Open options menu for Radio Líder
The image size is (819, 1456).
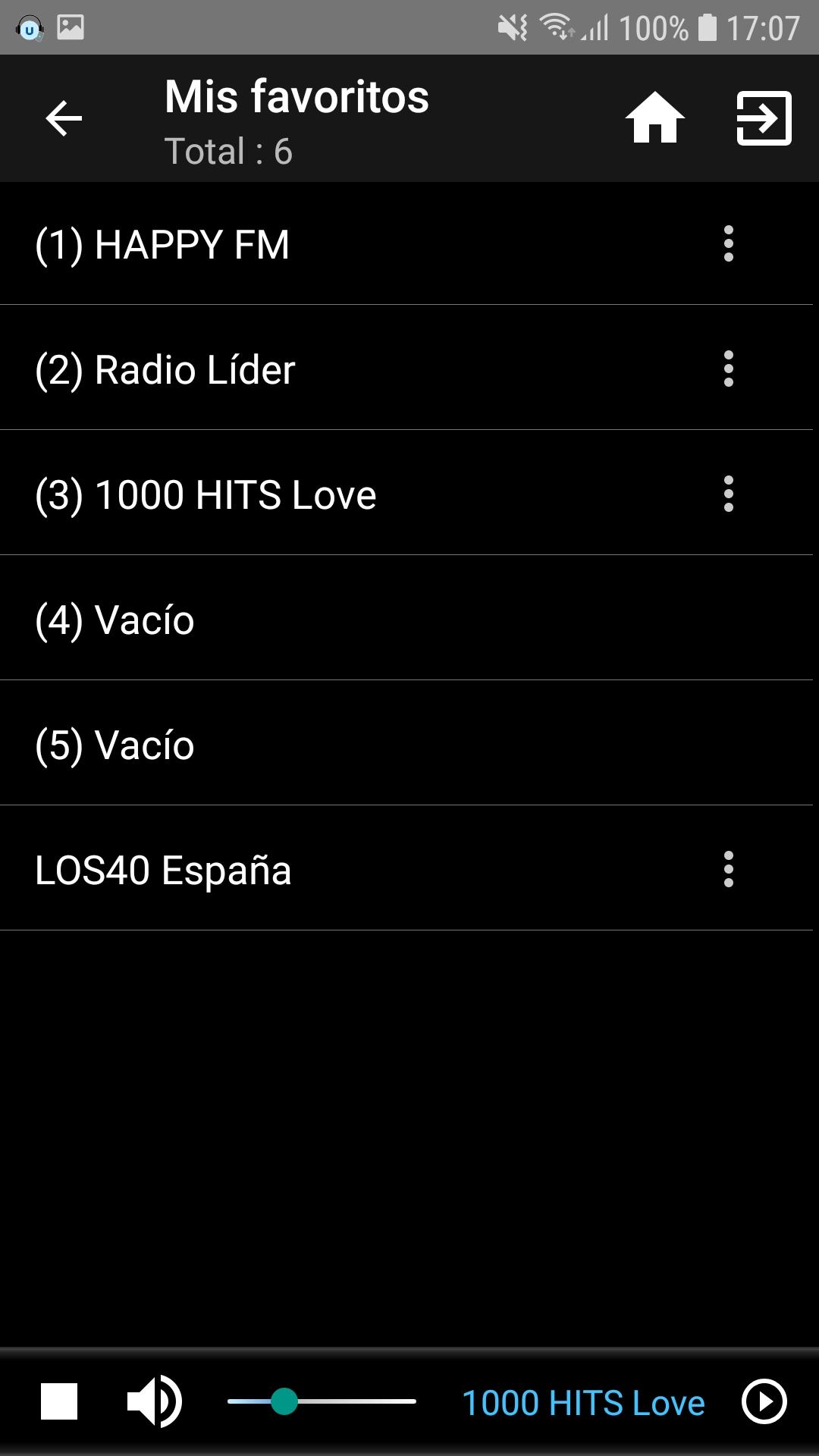(728, 369)
